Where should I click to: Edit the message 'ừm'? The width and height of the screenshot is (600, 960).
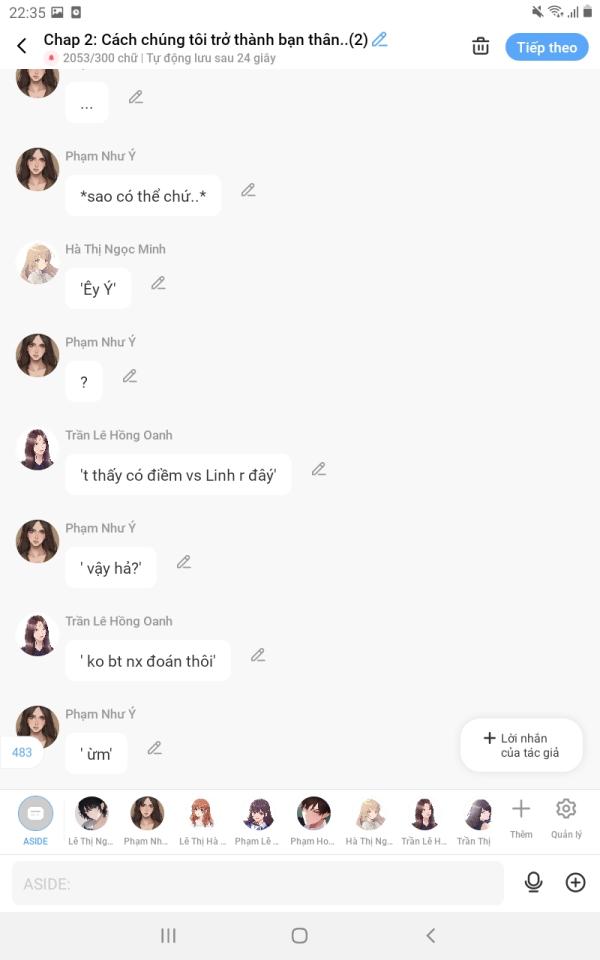click(155, 749)
